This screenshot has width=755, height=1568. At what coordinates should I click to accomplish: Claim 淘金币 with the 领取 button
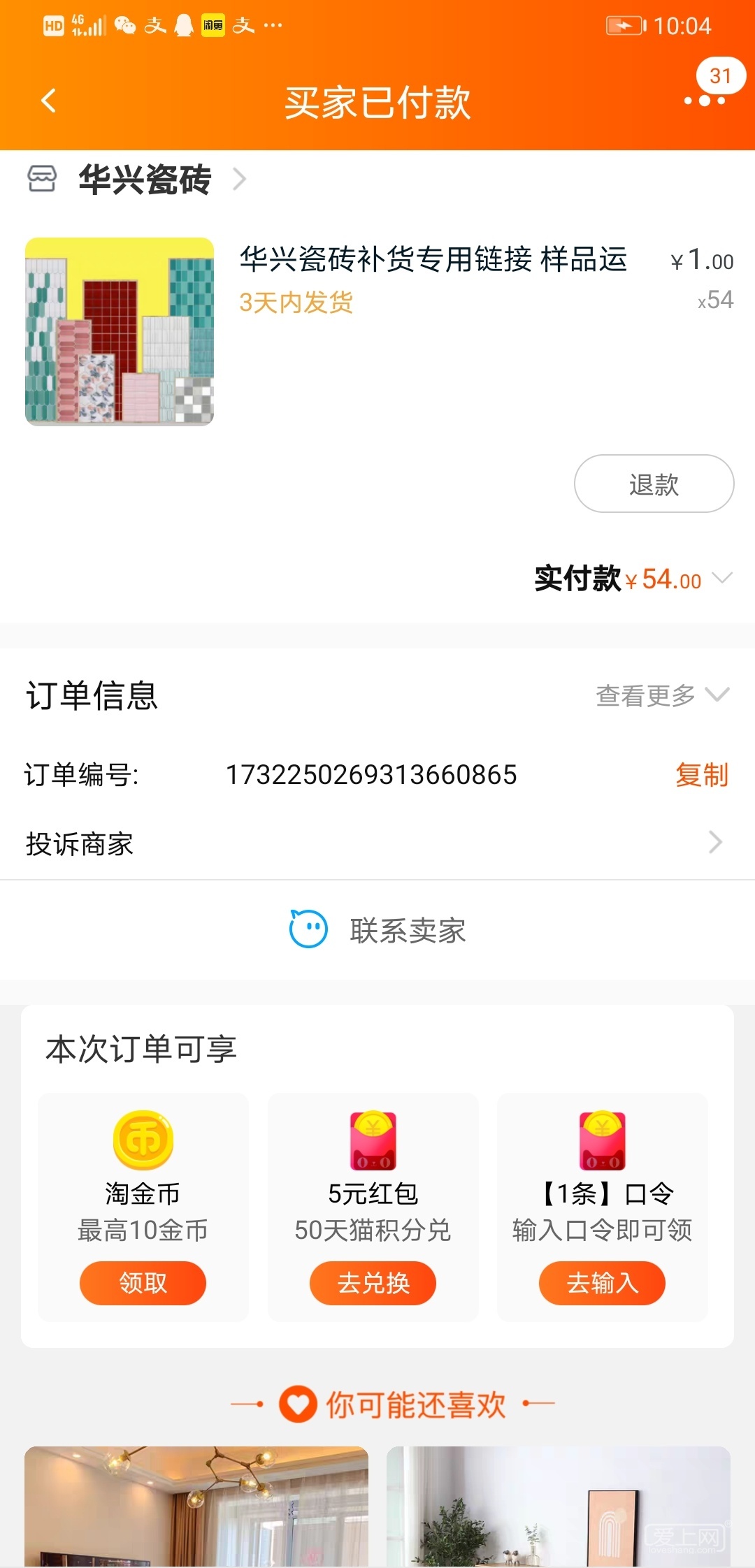click(143, 1283)
